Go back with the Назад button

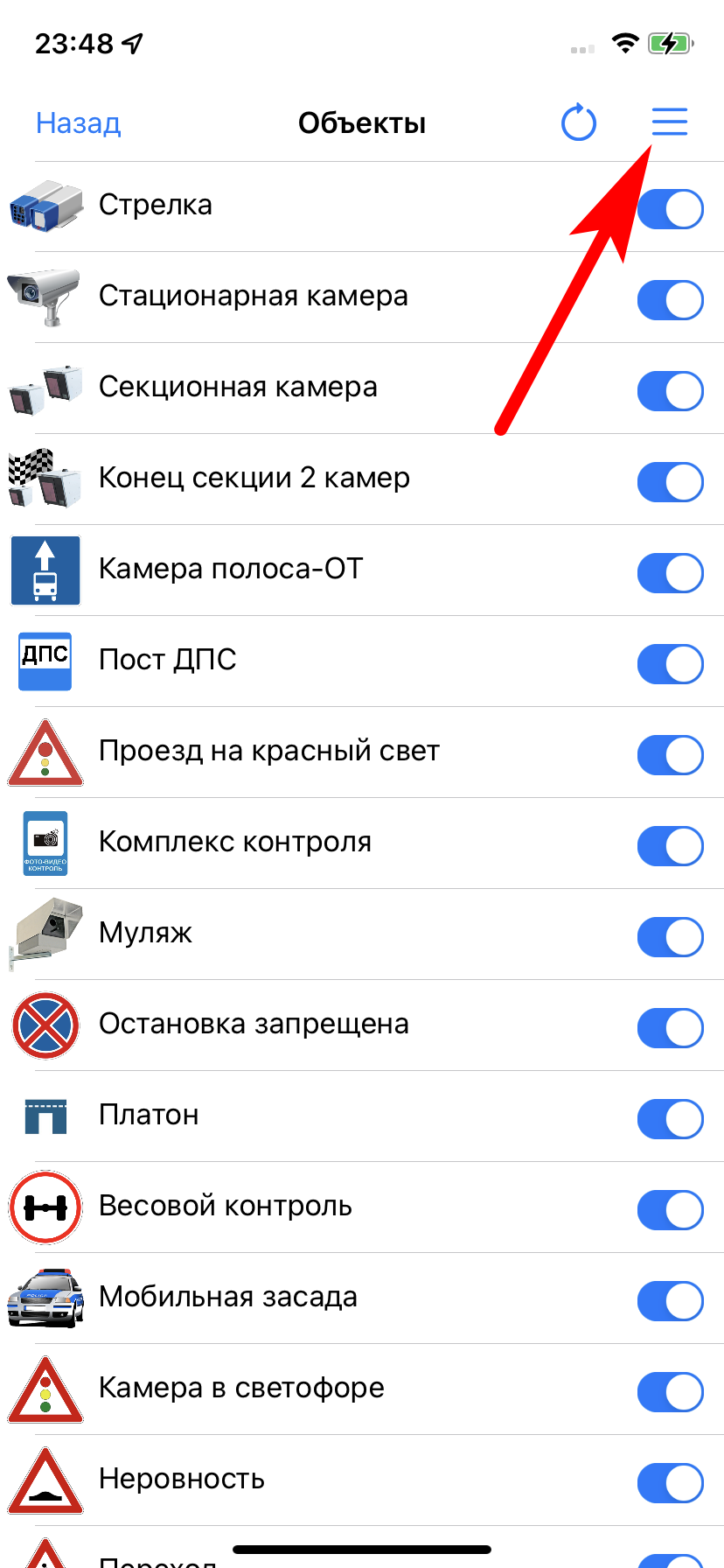78,123
